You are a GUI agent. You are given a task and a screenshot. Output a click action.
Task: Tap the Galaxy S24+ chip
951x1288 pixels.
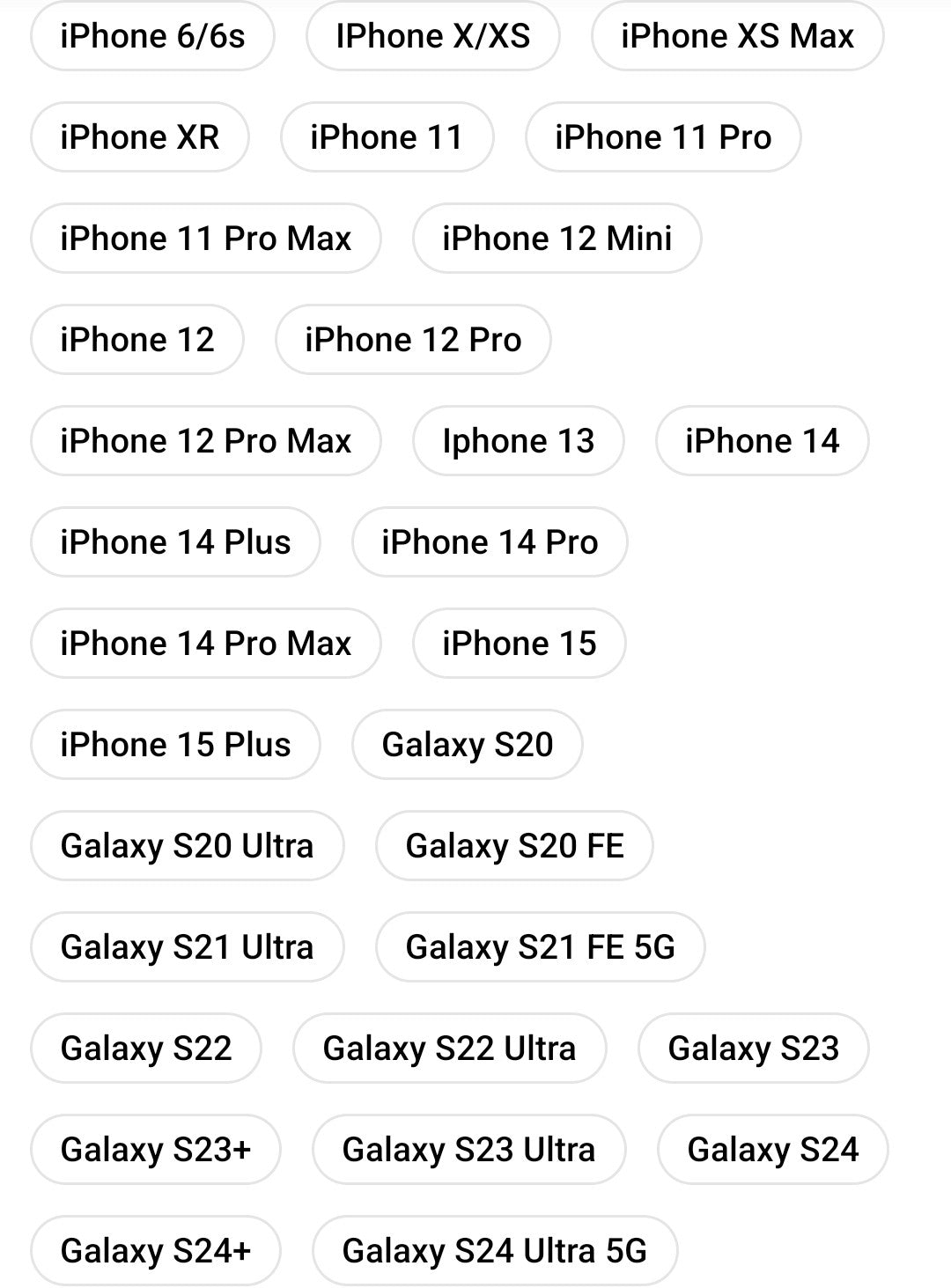point(156,1251)
